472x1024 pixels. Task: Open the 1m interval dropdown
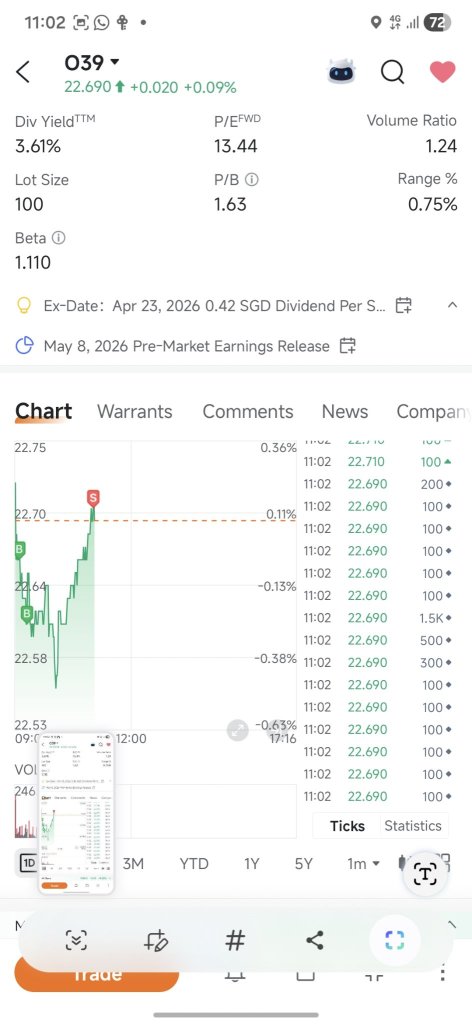click(363, 863)
